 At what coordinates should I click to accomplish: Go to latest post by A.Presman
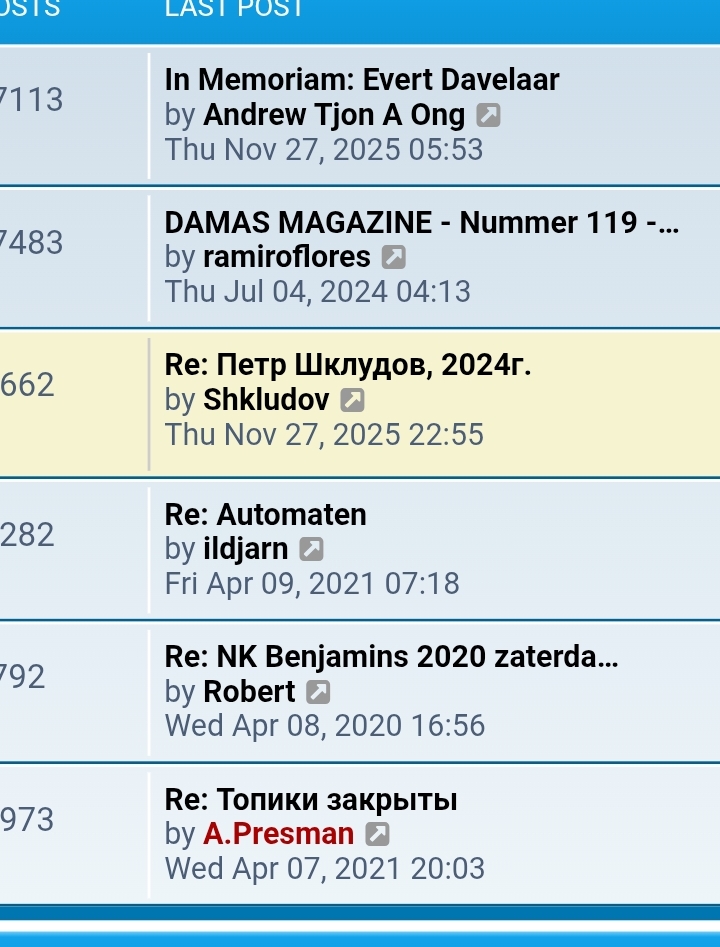coord(377,834)
